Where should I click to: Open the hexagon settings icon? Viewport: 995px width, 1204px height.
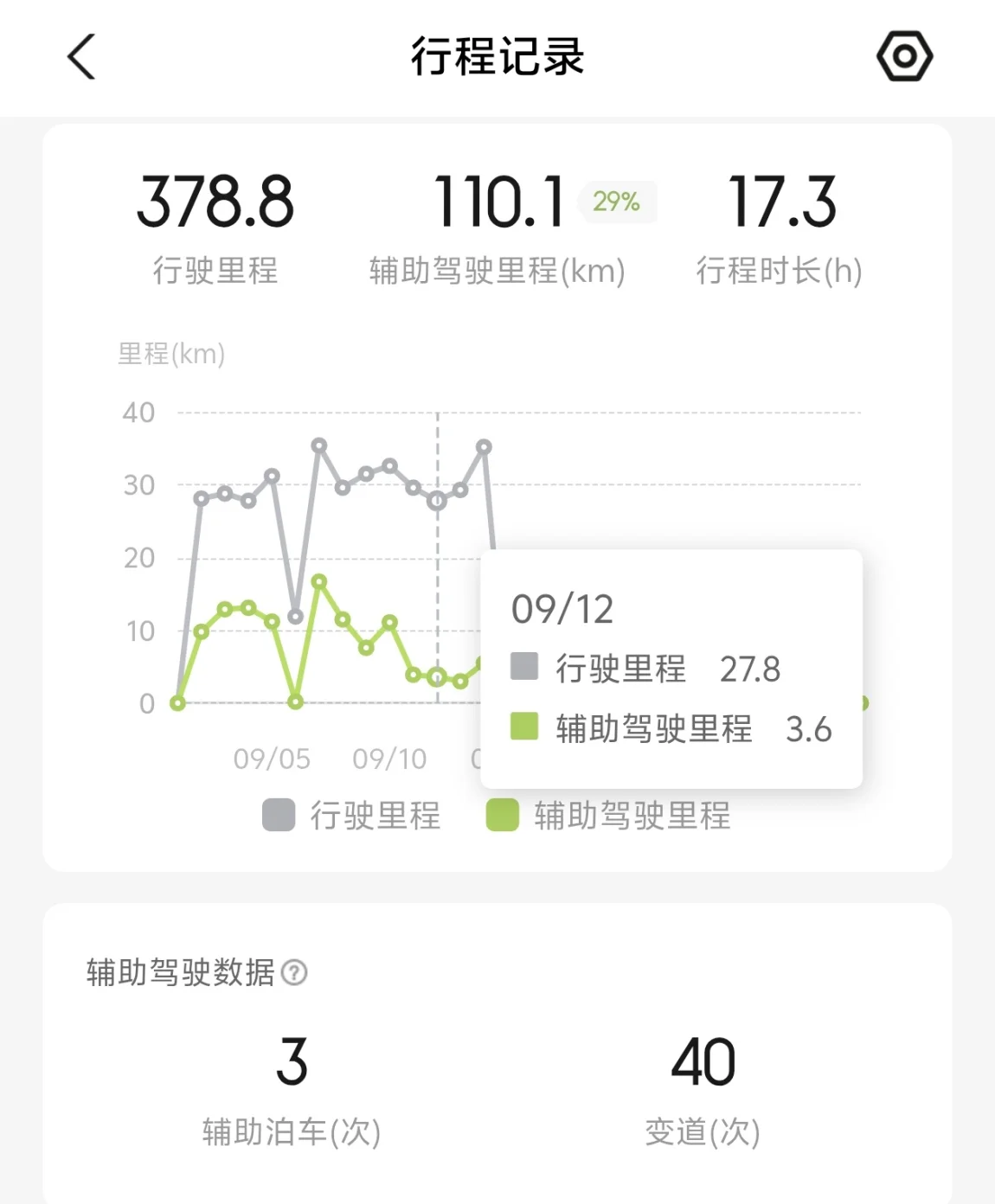click(904, 57)
